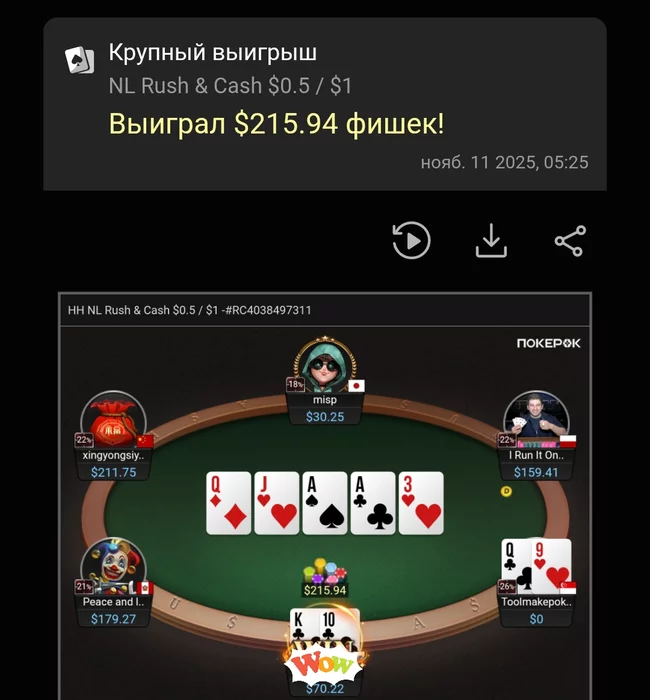The width and height of the screenshot is (650, 700).
Task: Share the big win hand
Action: [570, 241]
